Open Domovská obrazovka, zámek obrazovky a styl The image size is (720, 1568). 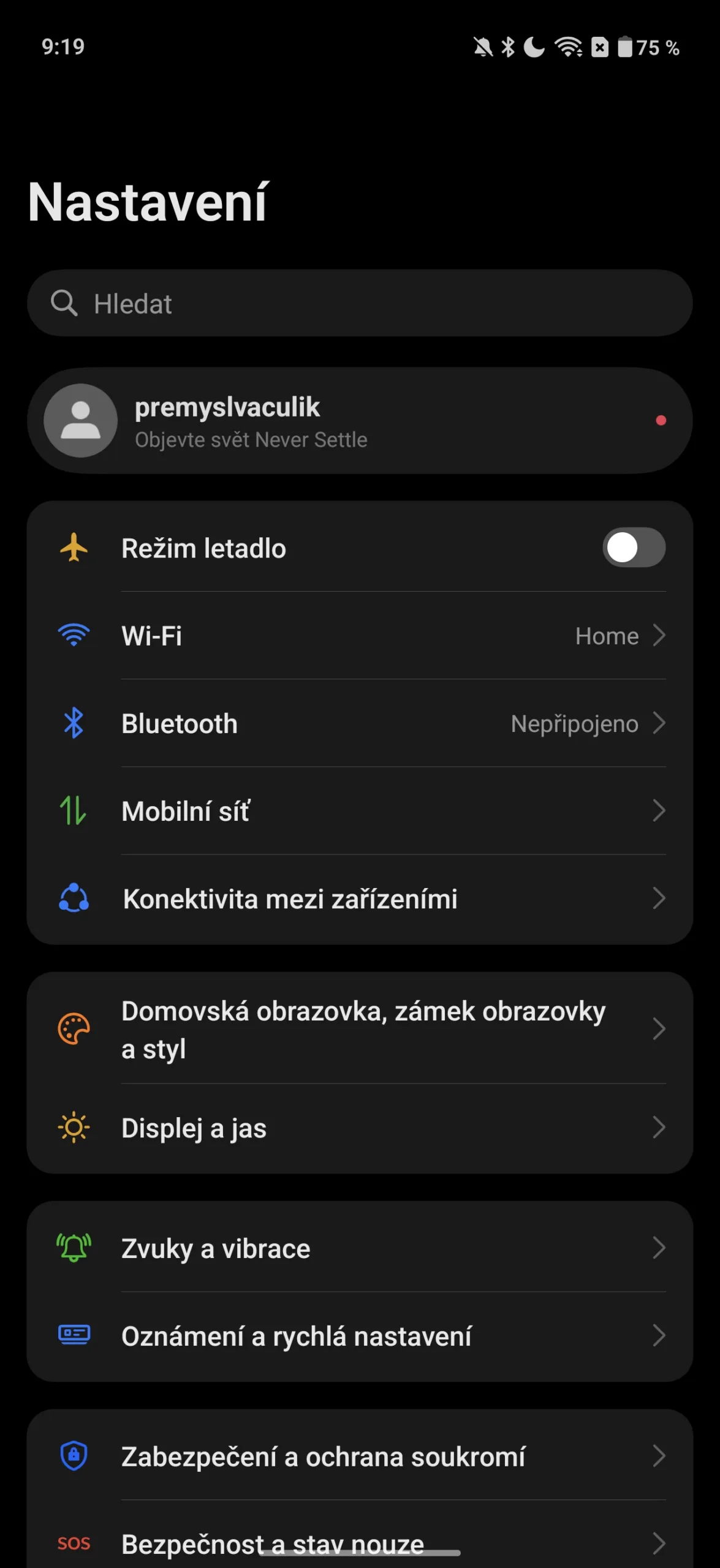(x=360, y=1030)
